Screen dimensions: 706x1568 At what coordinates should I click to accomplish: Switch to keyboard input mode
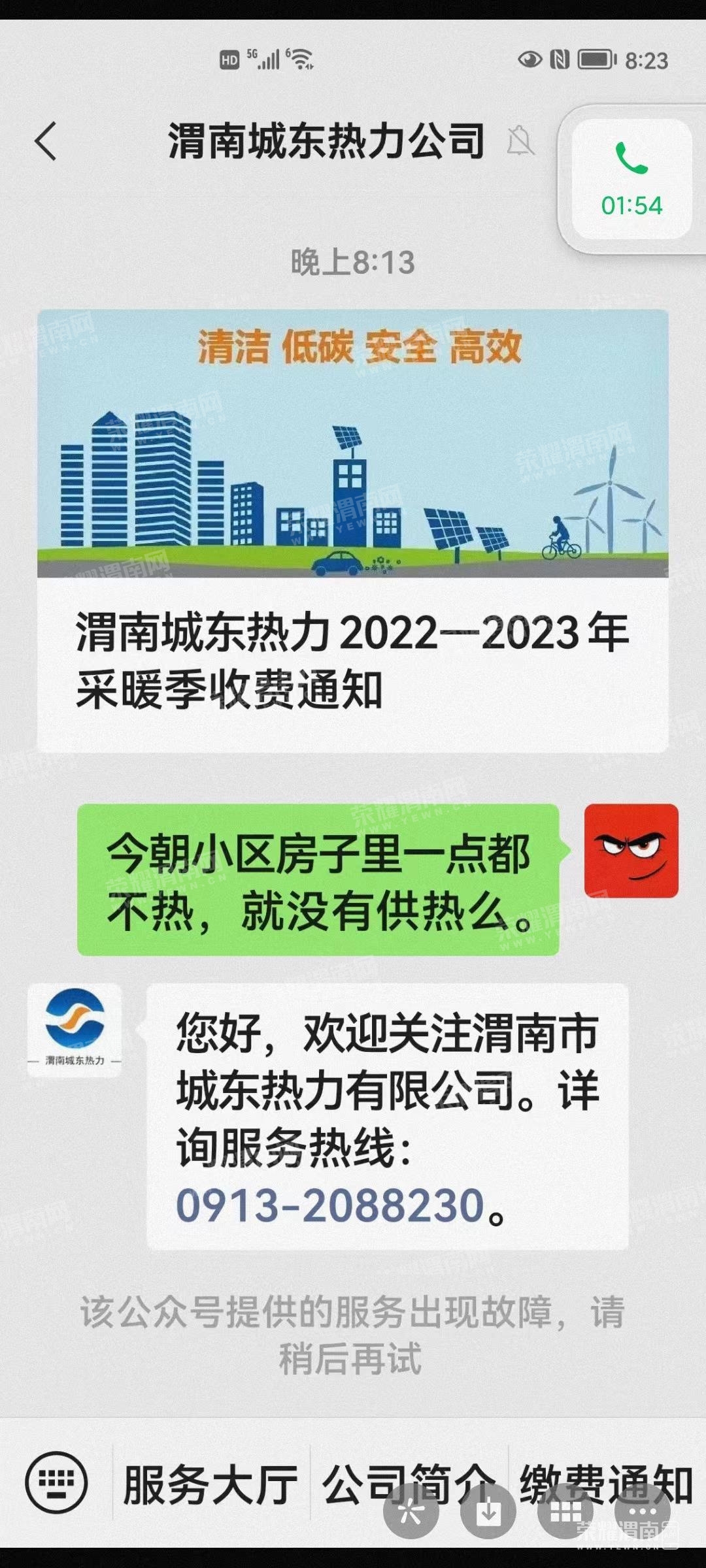coord(56,1482)
